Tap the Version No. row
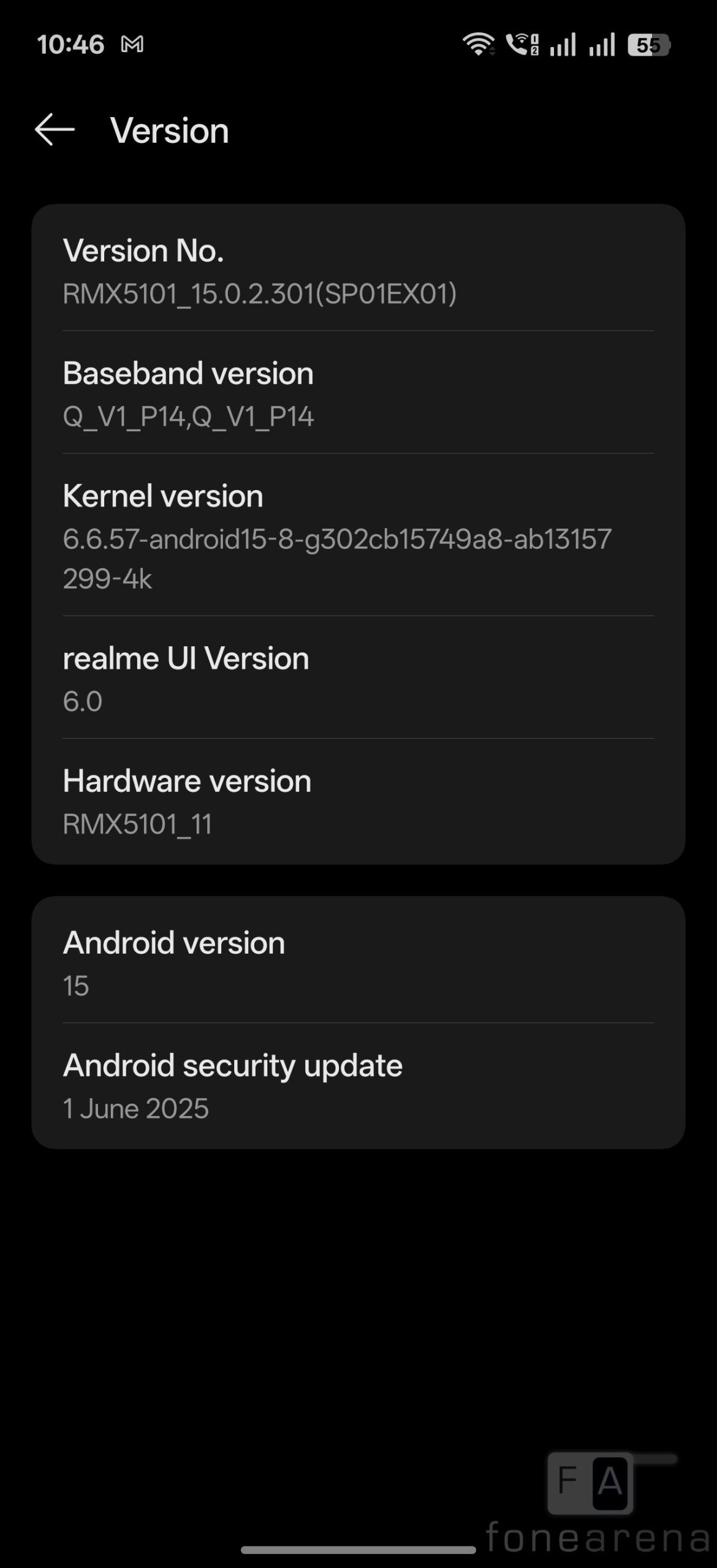The height and width of the screenshot is (1568, 717). [x=358, y=271]
